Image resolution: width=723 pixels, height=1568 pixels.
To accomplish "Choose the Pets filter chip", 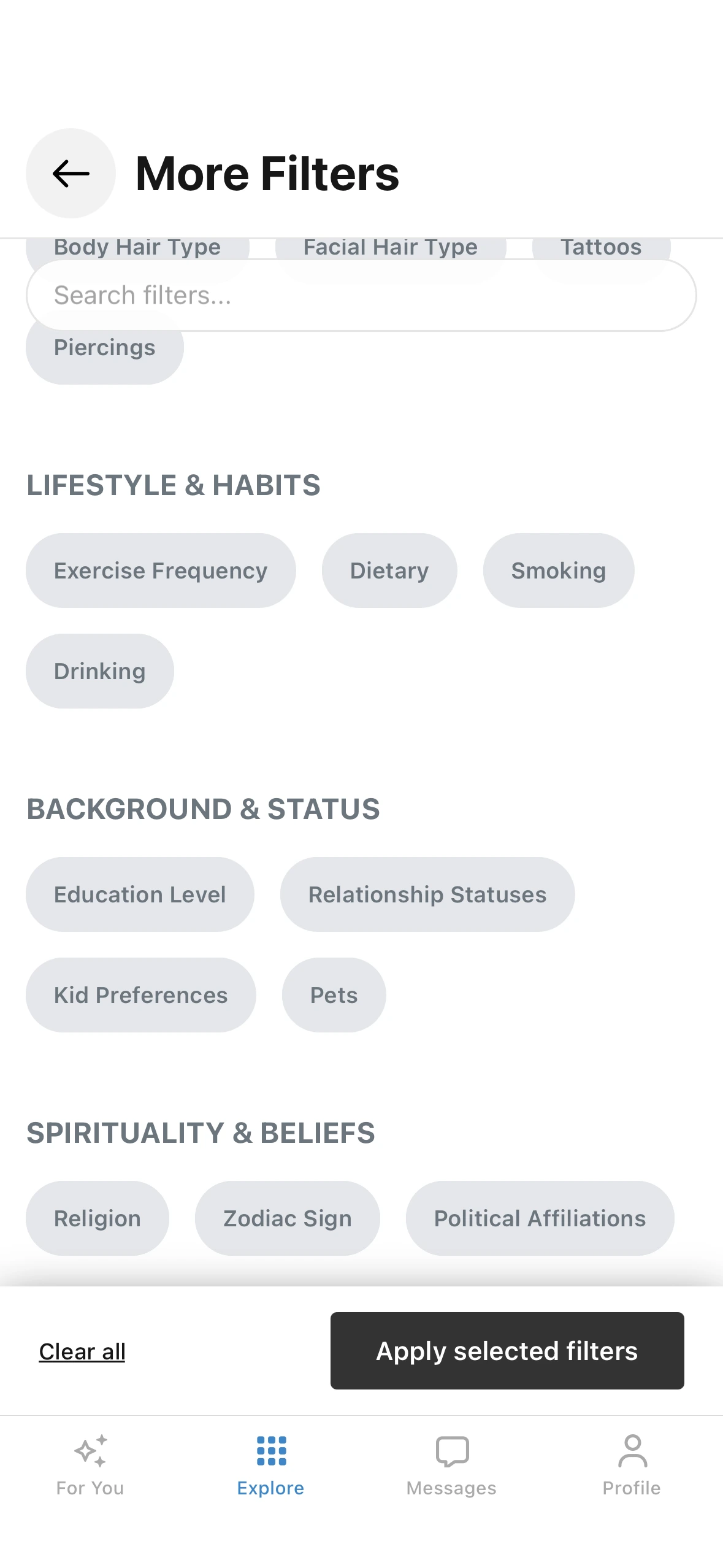I will pyautogui.click(x=334, y=995).
